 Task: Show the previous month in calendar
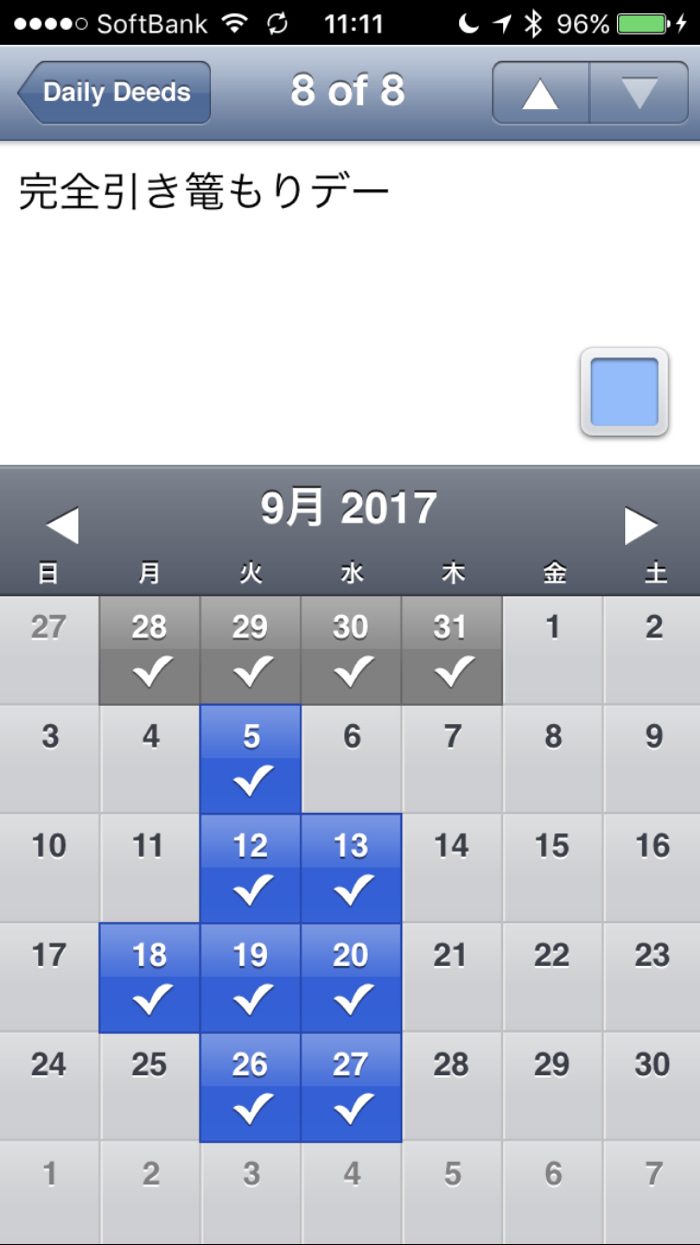(x=62, y=526)
